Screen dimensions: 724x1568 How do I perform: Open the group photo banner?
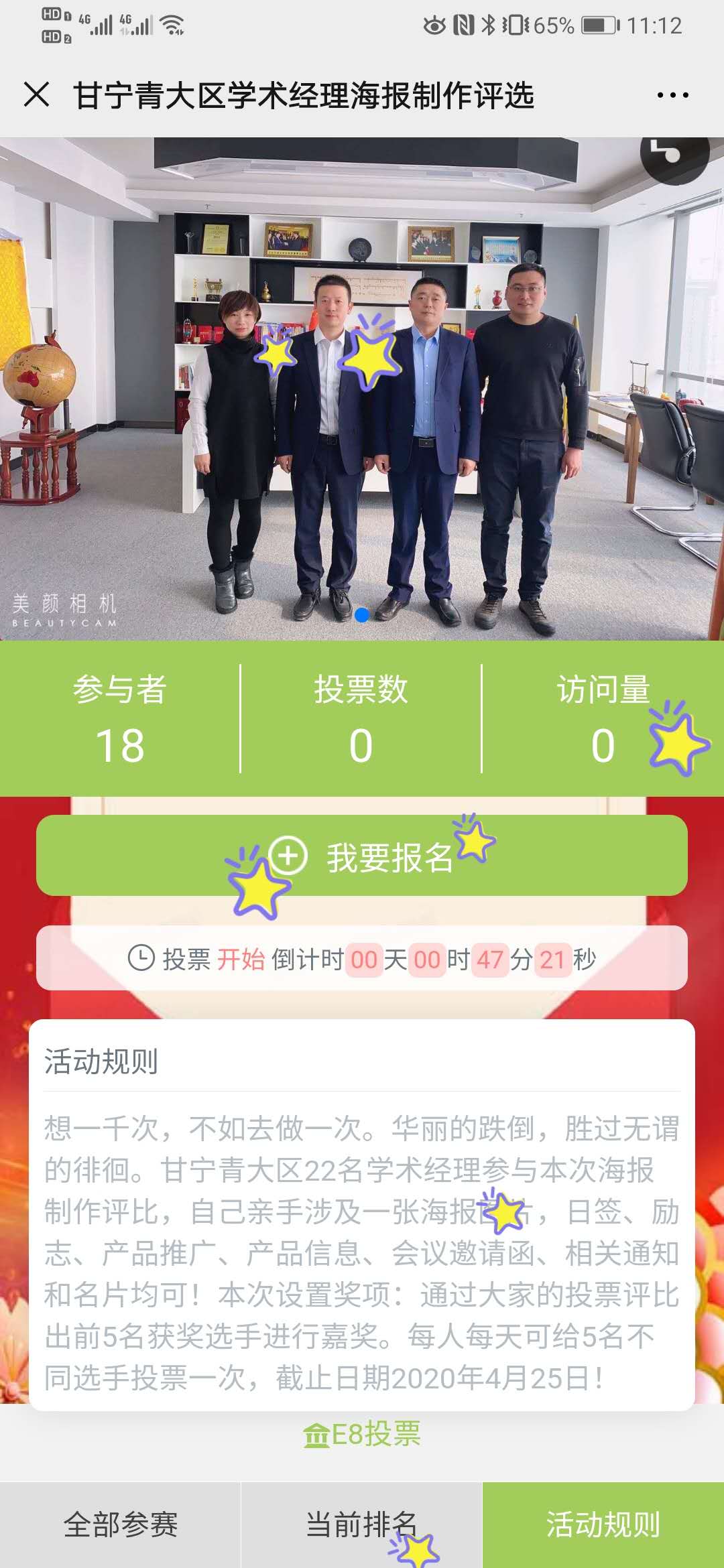362,389
